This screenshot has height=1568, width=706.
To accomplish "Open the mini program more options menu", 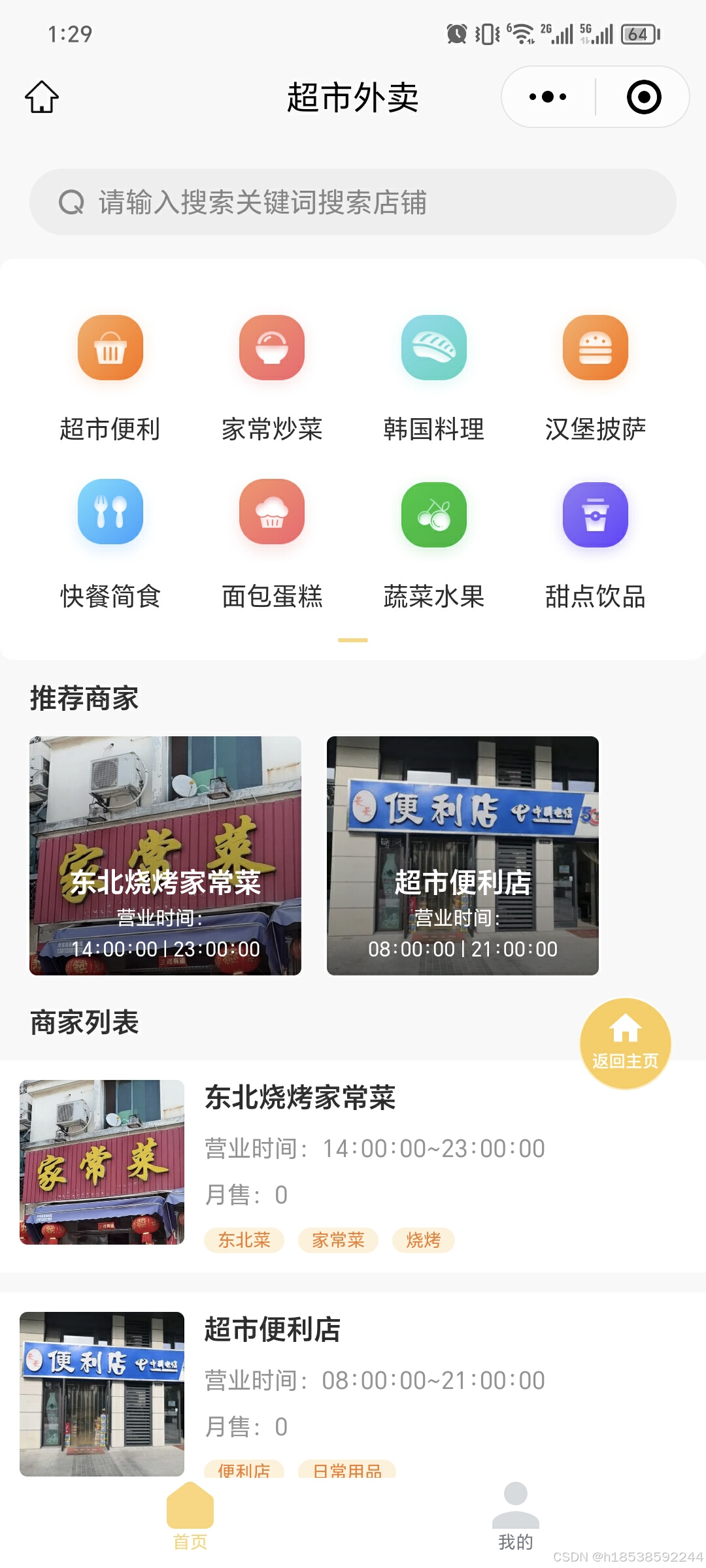I will [x=548, y=97].
